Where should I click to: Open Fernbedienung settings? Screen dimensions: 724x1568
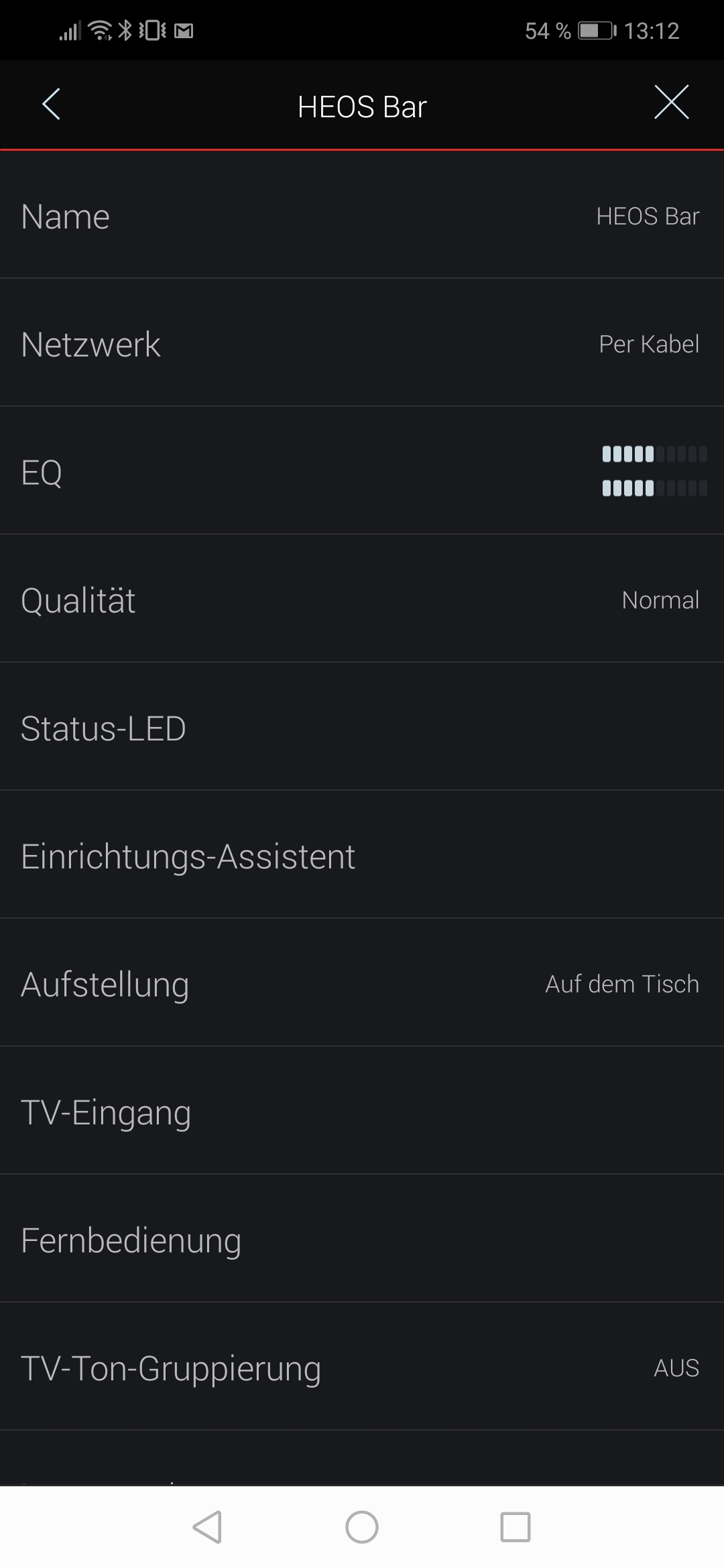362,1240
